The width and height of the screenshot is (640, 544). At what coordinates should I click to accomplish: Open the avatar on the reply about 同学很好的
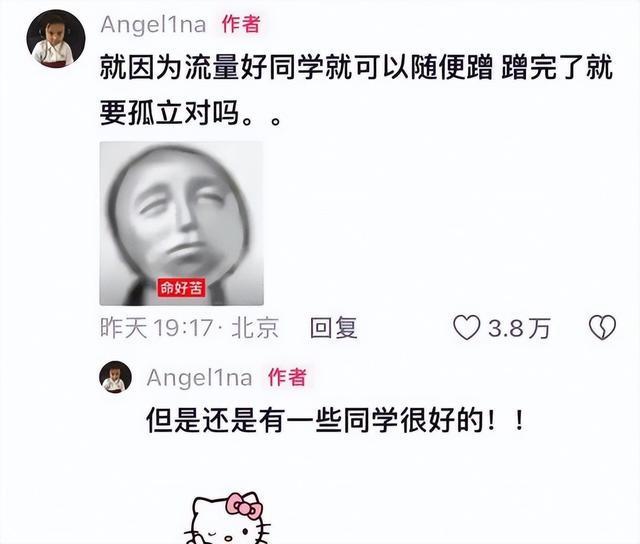point(115,377)
